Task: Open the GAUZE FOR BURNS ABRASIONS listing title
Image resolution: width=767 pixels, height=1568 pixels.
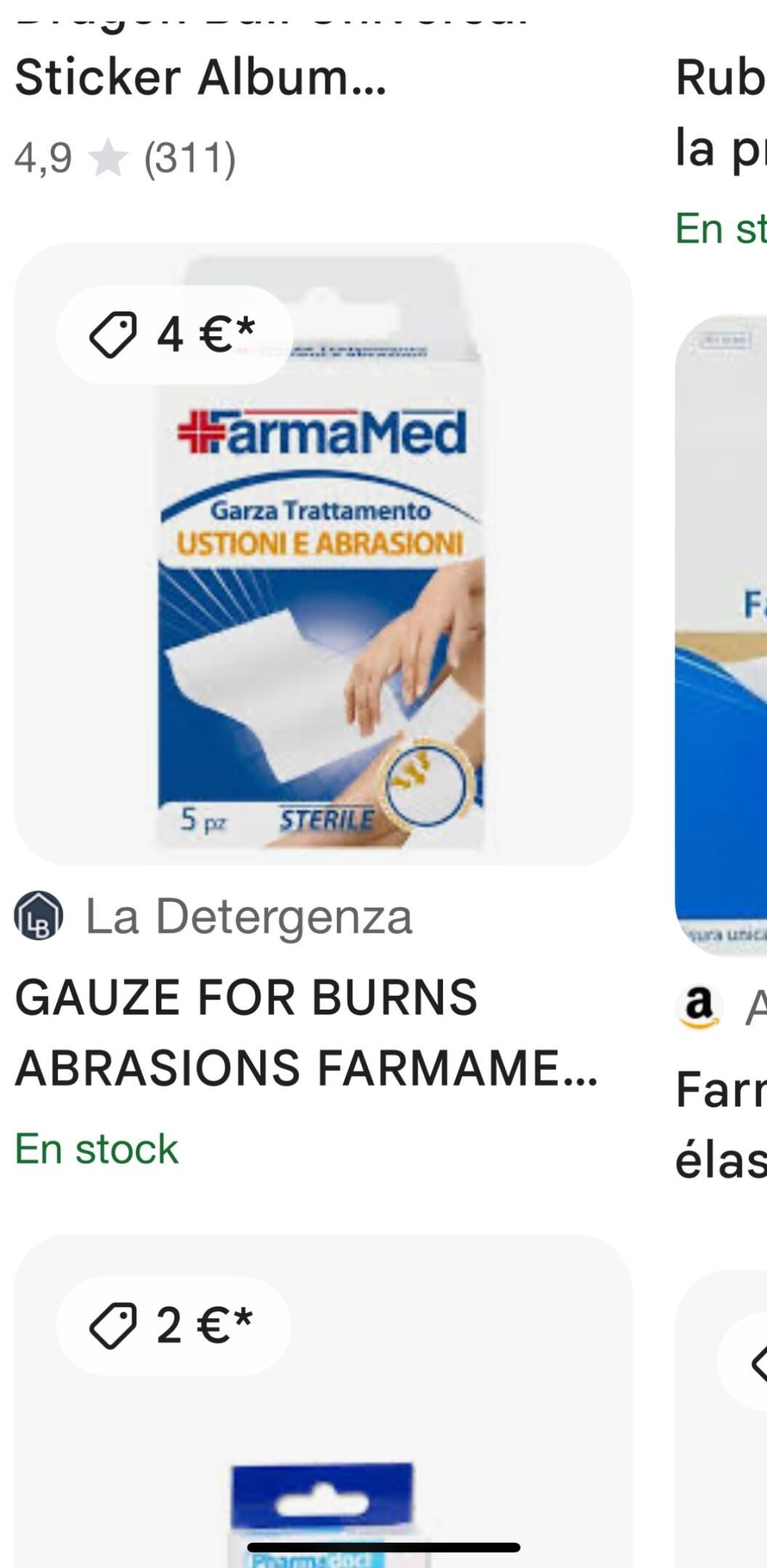Action: click(x=305, y=1032)
